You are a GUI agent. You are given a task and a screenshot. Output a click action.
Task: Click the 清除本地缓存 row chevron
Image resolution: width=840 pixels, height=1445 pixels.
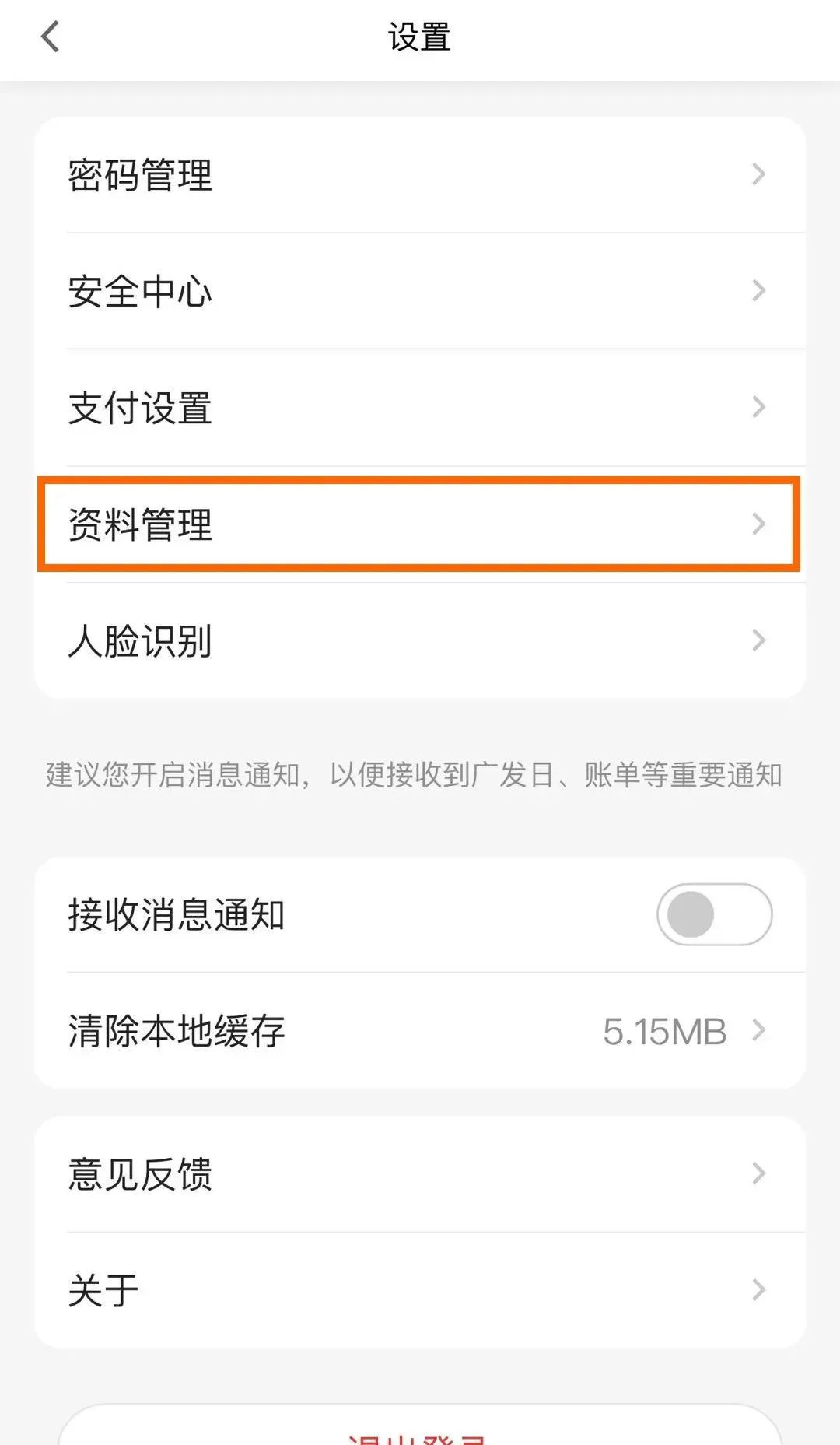758,1033
